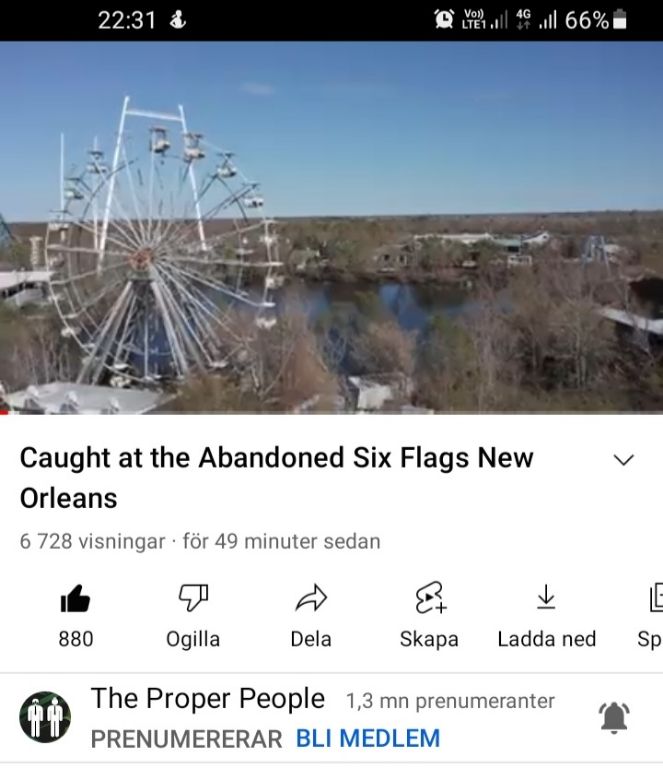Open the notification bell settings
Image resolution: width=663 pixels, height=768 pixels.
tap(614, 716)
